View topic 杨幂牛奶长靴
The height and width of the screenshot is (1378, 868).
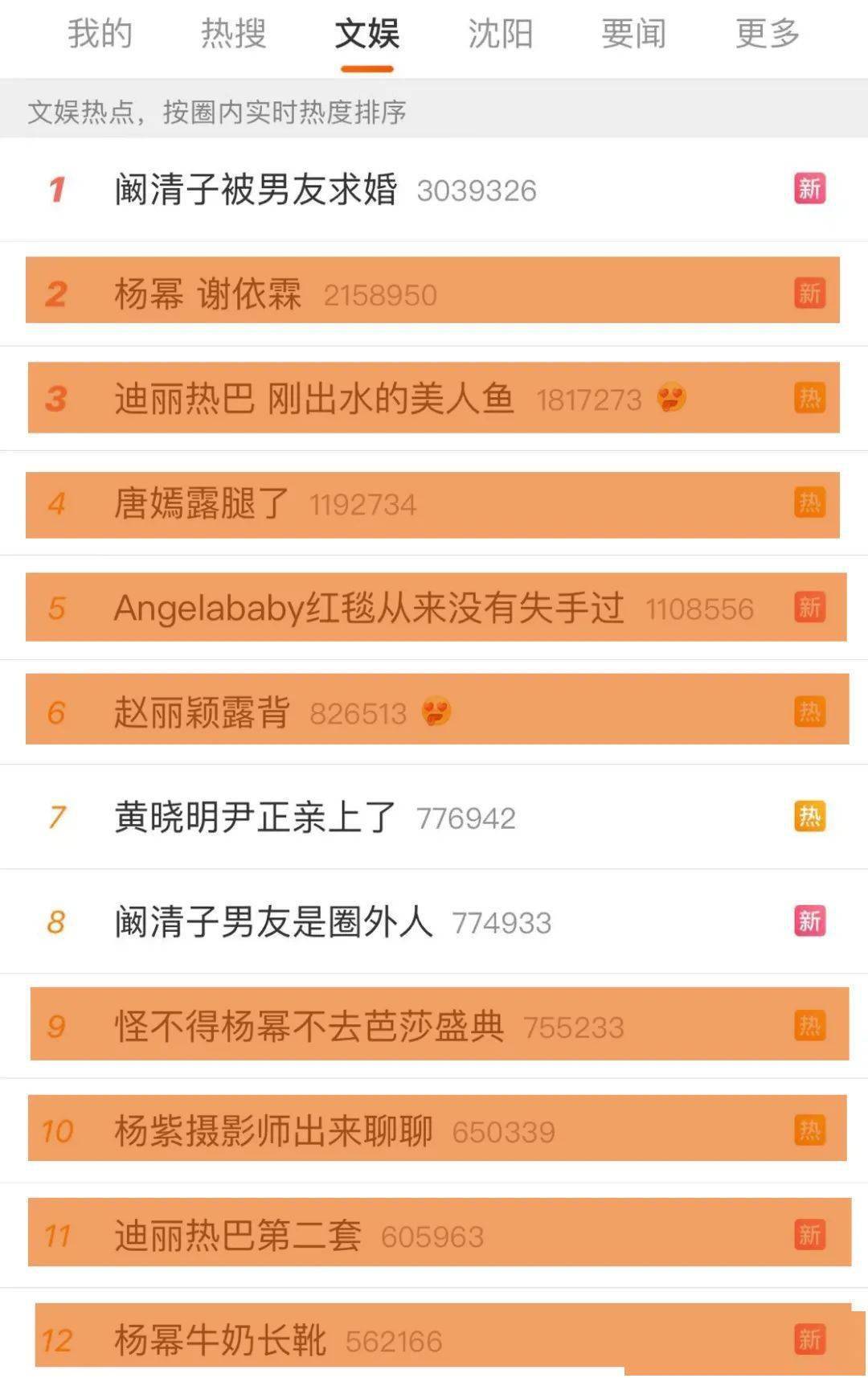click(220, 1340)
